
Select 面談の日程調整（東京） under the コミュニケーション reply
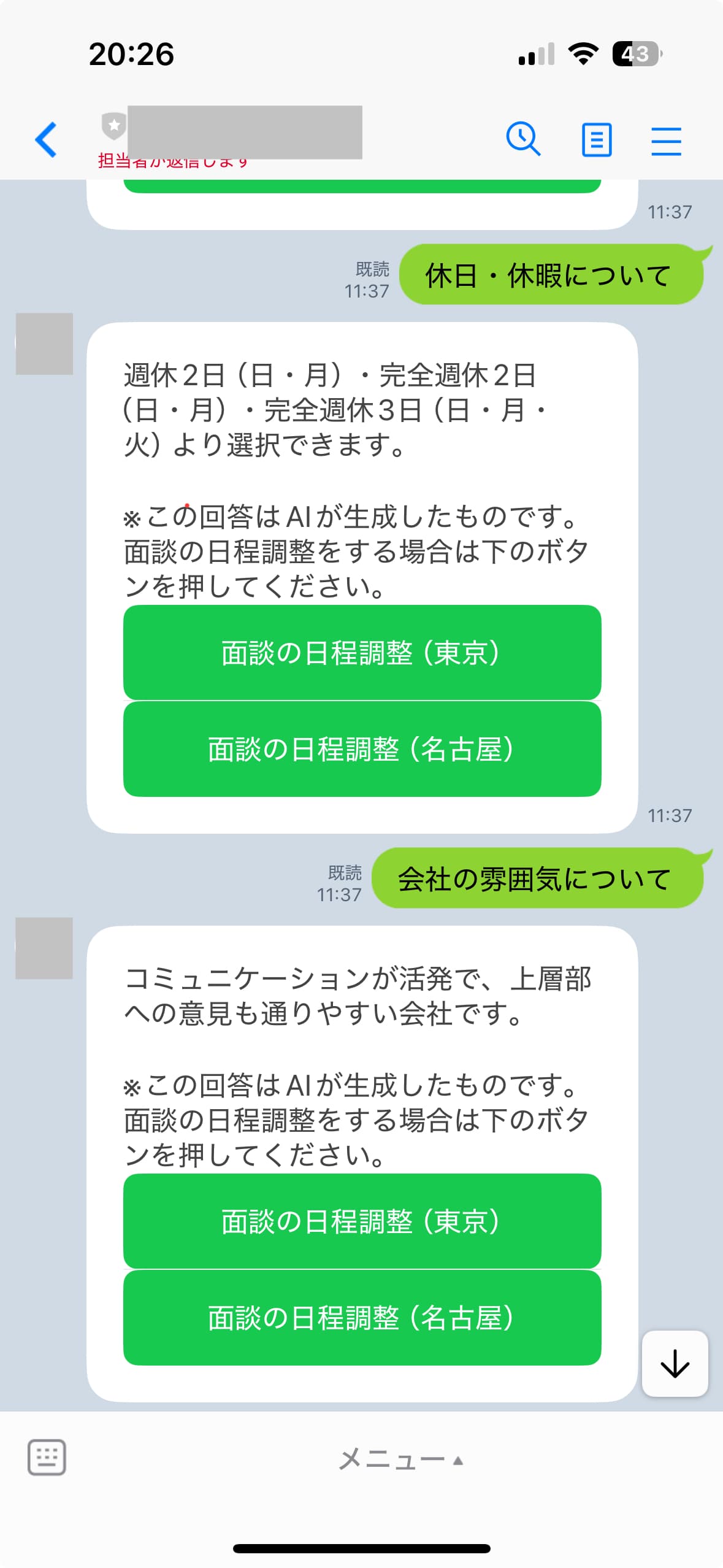pos(362,1221)
